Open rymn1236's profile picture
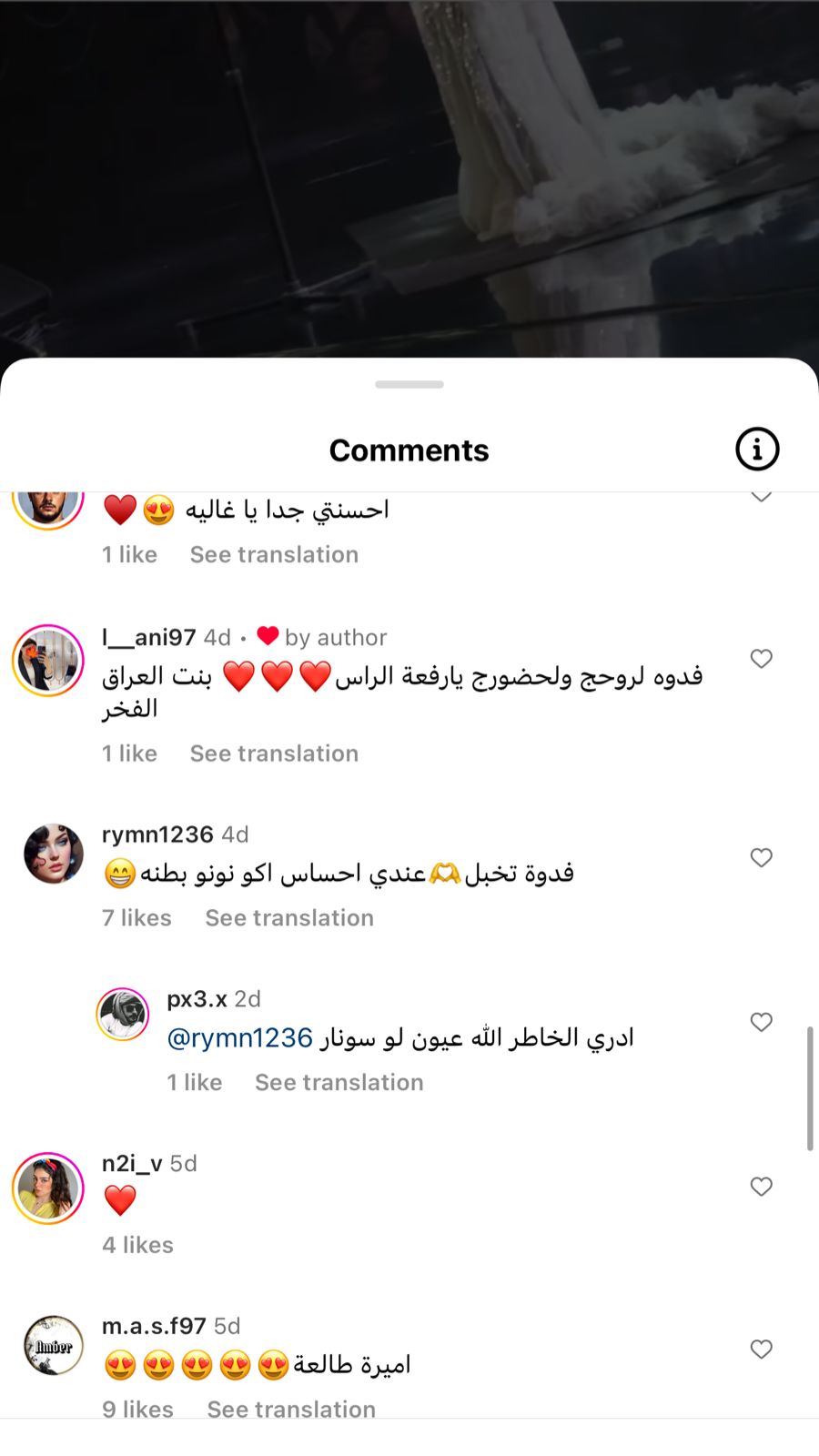The image size is (819, 1456). [x=53, y=854]
